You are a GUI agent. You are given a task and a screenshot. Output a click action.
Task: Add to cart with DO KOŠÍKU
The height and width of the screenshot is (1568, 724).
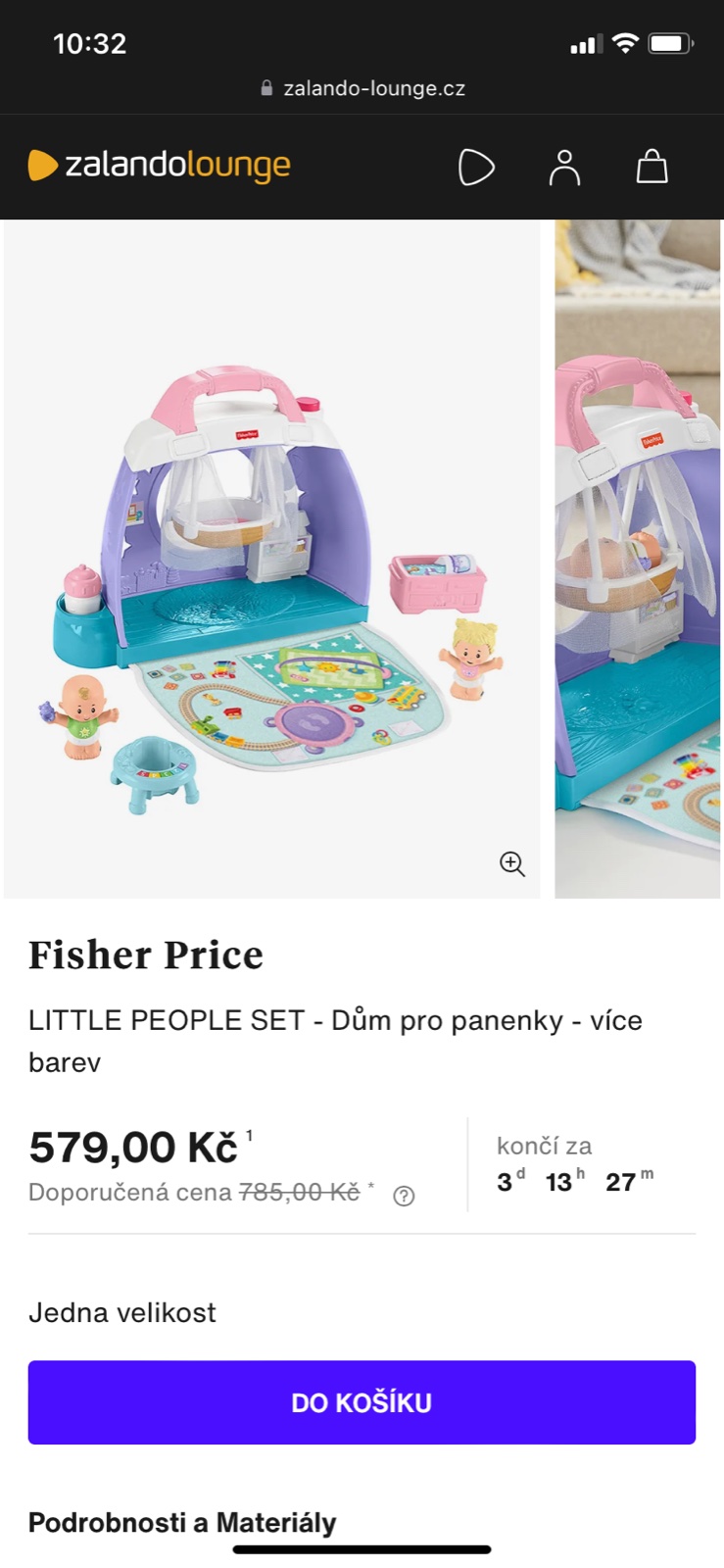point(362,1402)
